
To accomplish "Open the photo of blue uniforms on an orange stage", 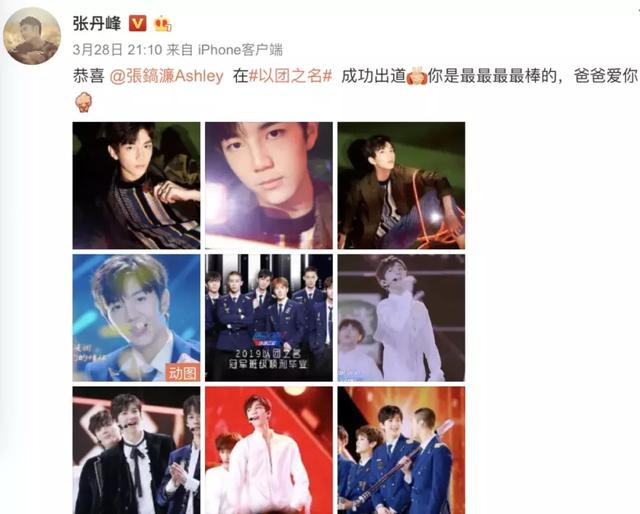I will 400,450.
